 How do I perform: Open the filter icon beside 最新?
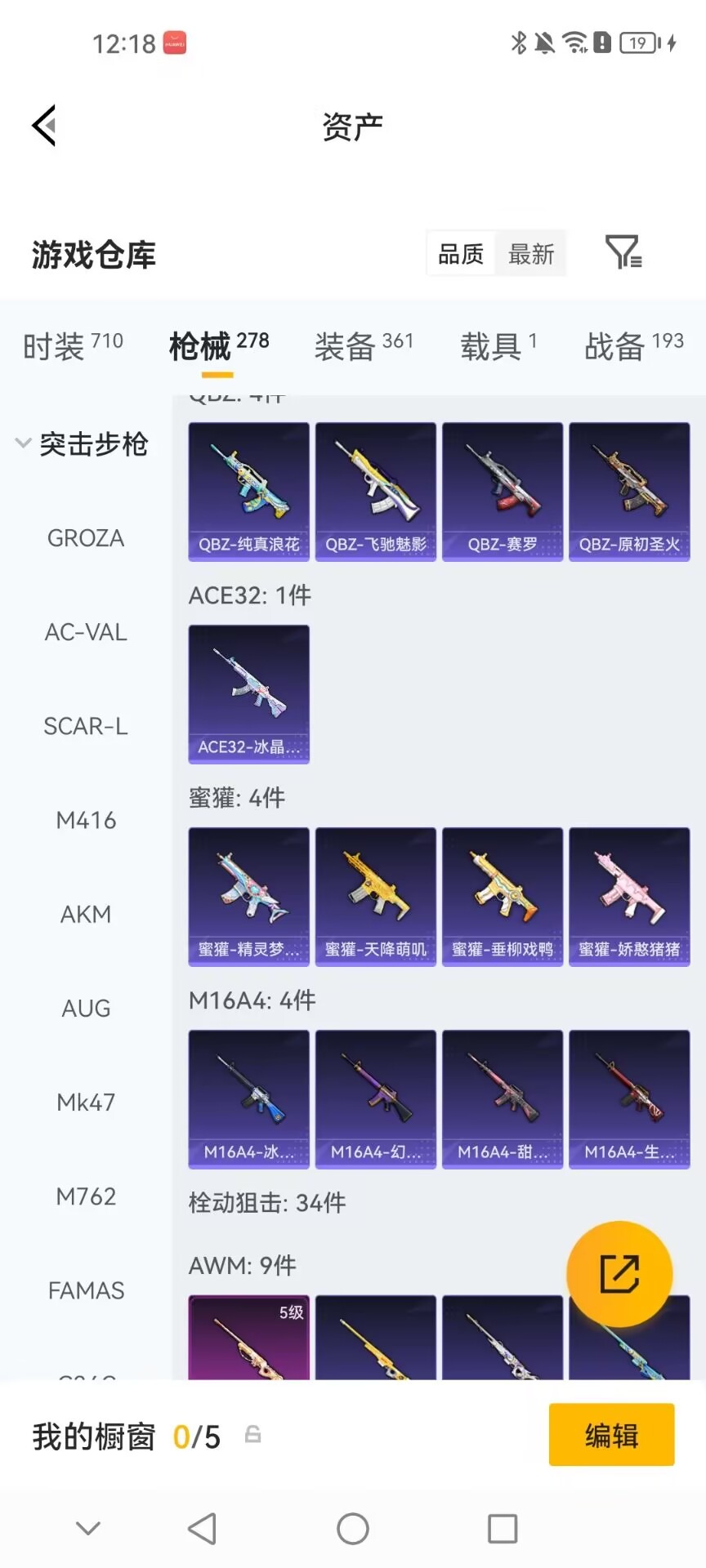click(x=623, y=252)
